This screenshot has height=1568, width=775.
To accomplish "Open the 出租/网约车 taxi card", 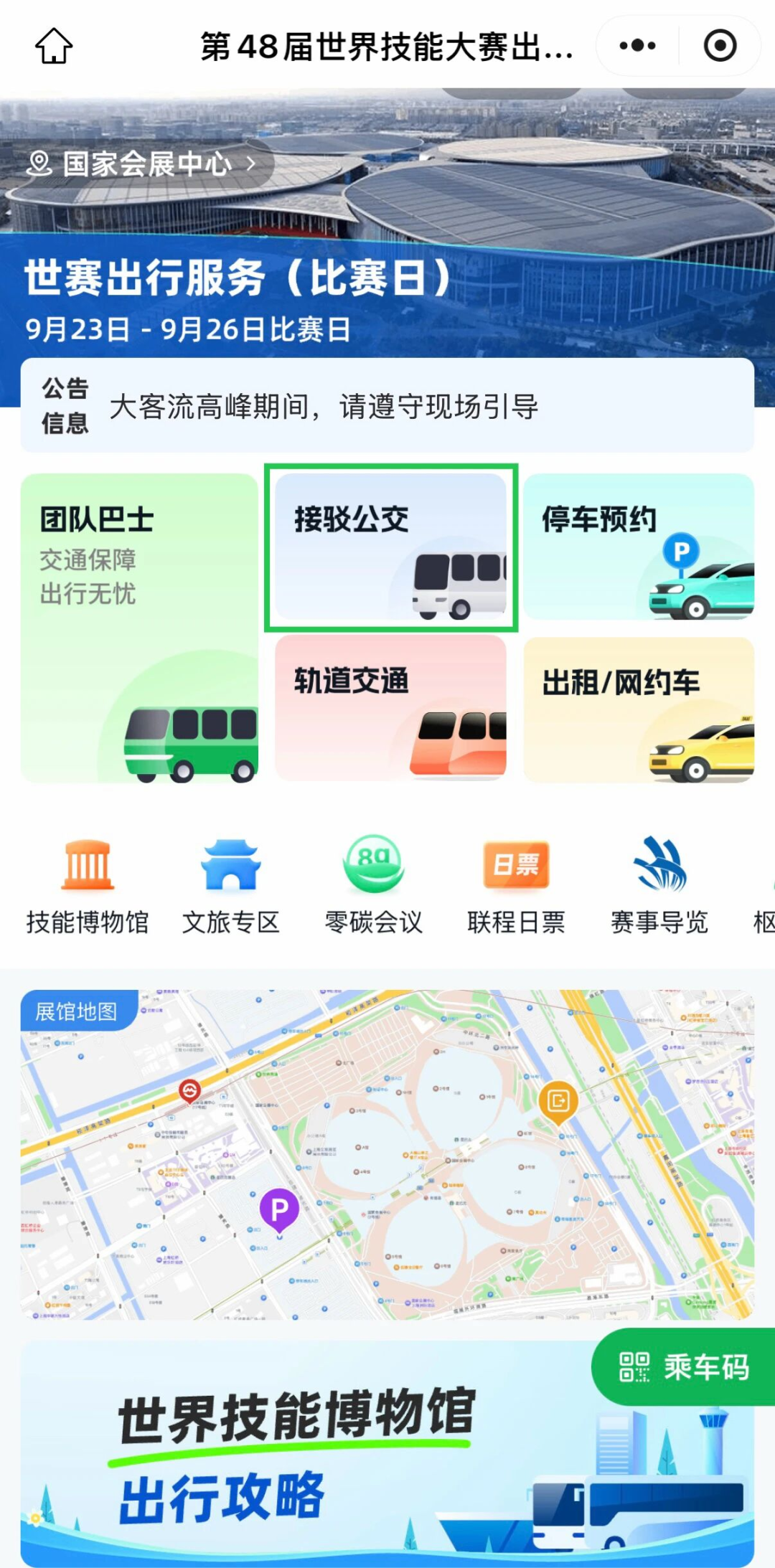I will pos(639,709).
